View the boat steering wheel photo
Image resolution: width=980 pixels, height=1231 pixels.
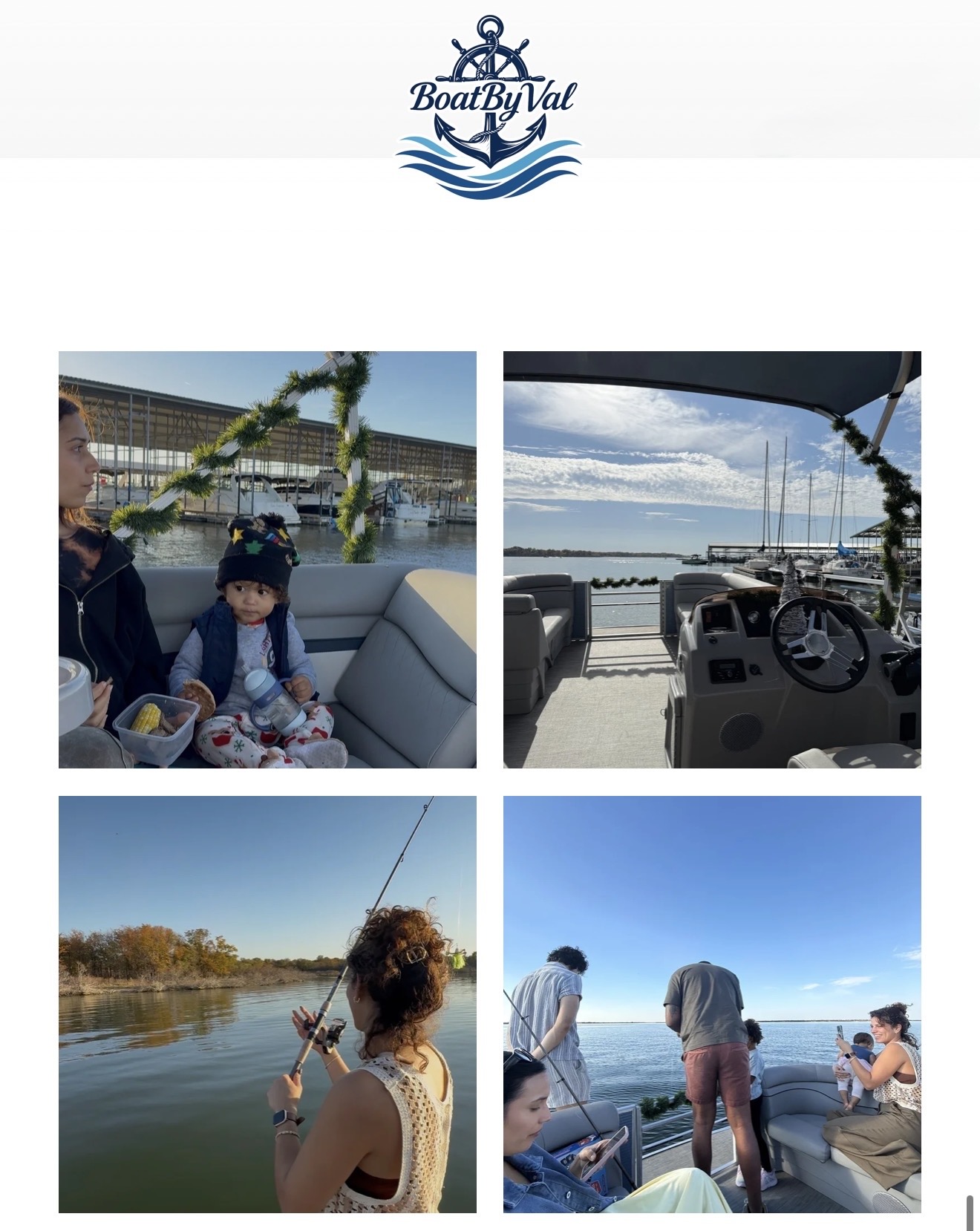pyautogui.click(x=712, y=559)
